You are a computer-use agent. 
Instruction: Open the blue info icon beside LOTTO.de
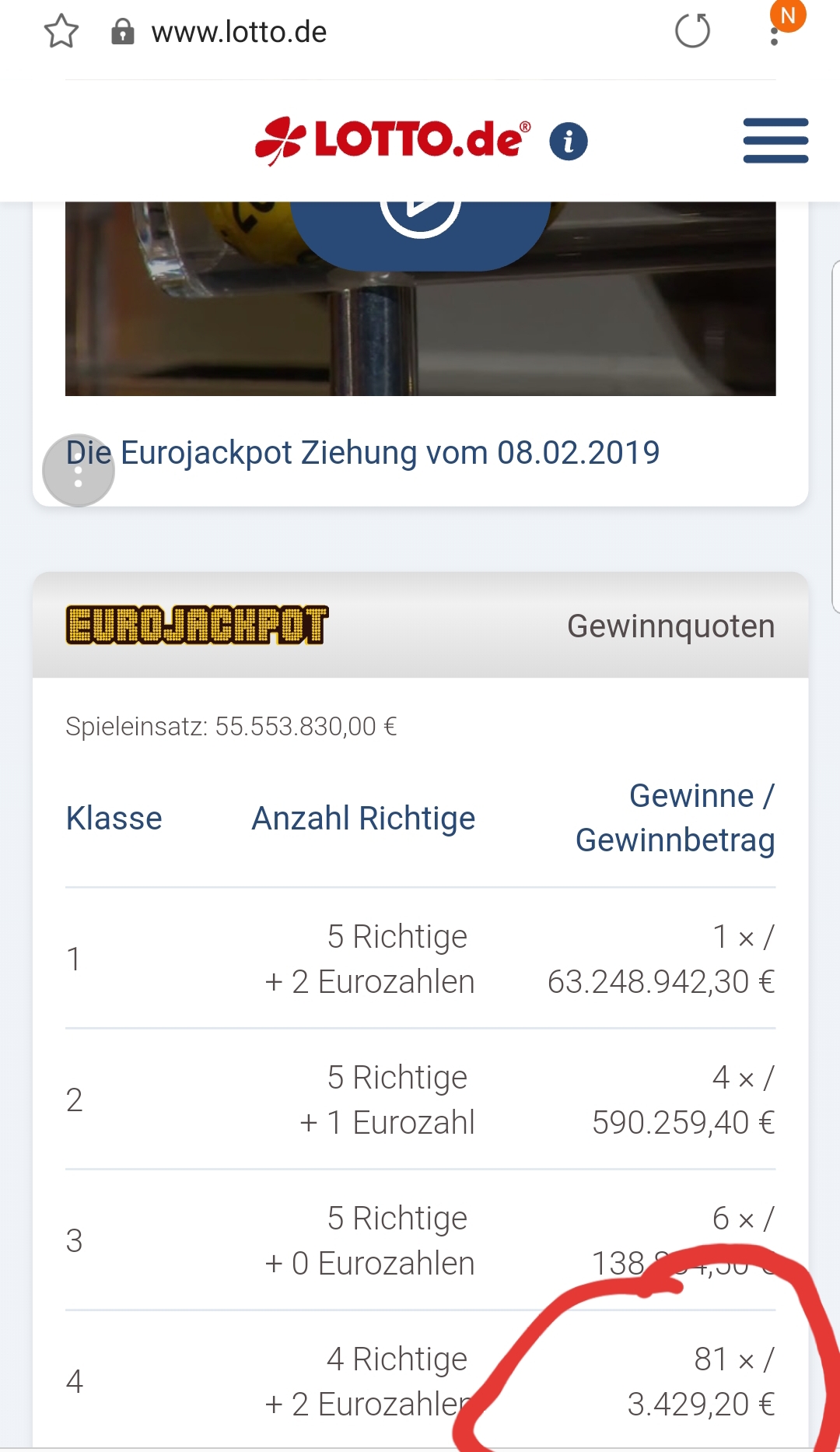coord(569,142)
